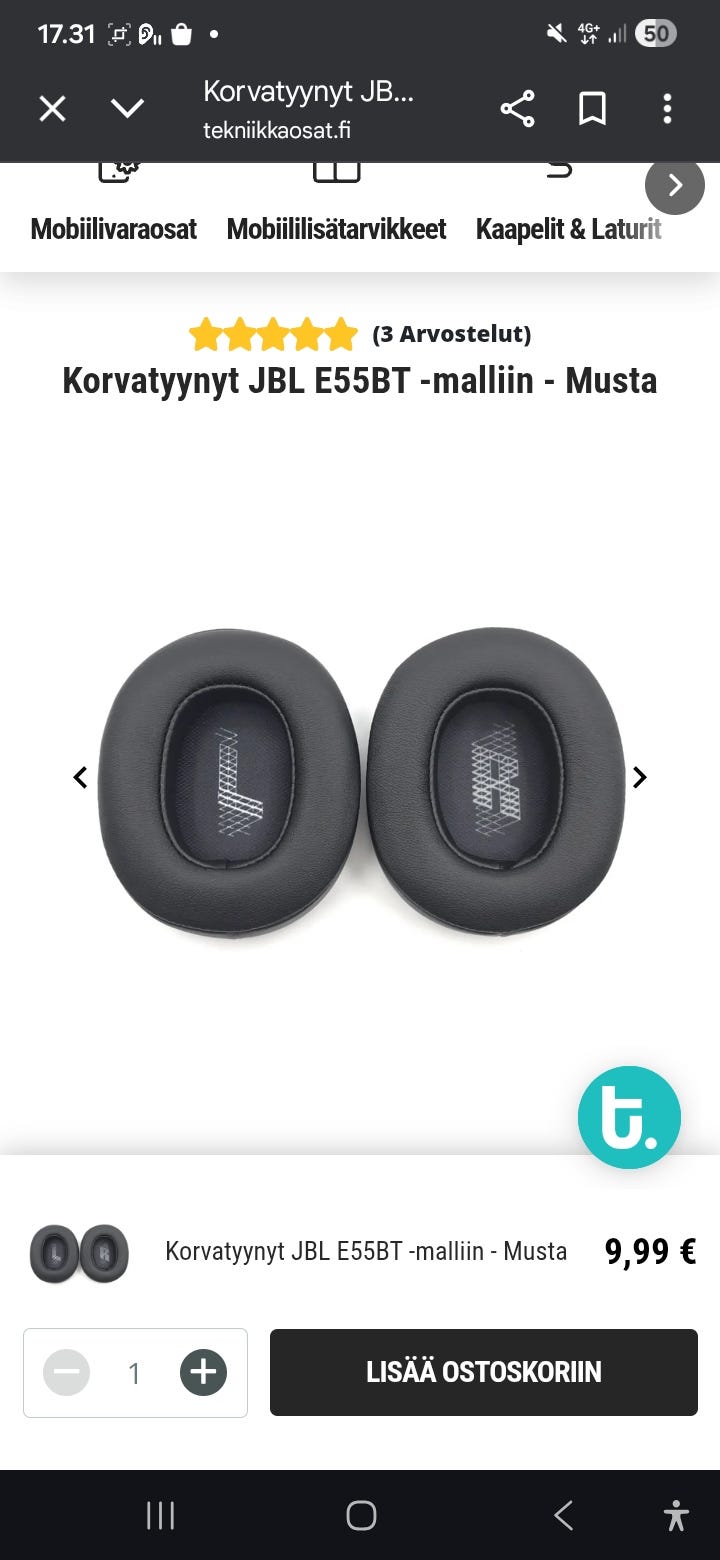Go back with the system back button
Image resolution: width=720 pixels, height=1560 pixels.
coord(564,1516)
